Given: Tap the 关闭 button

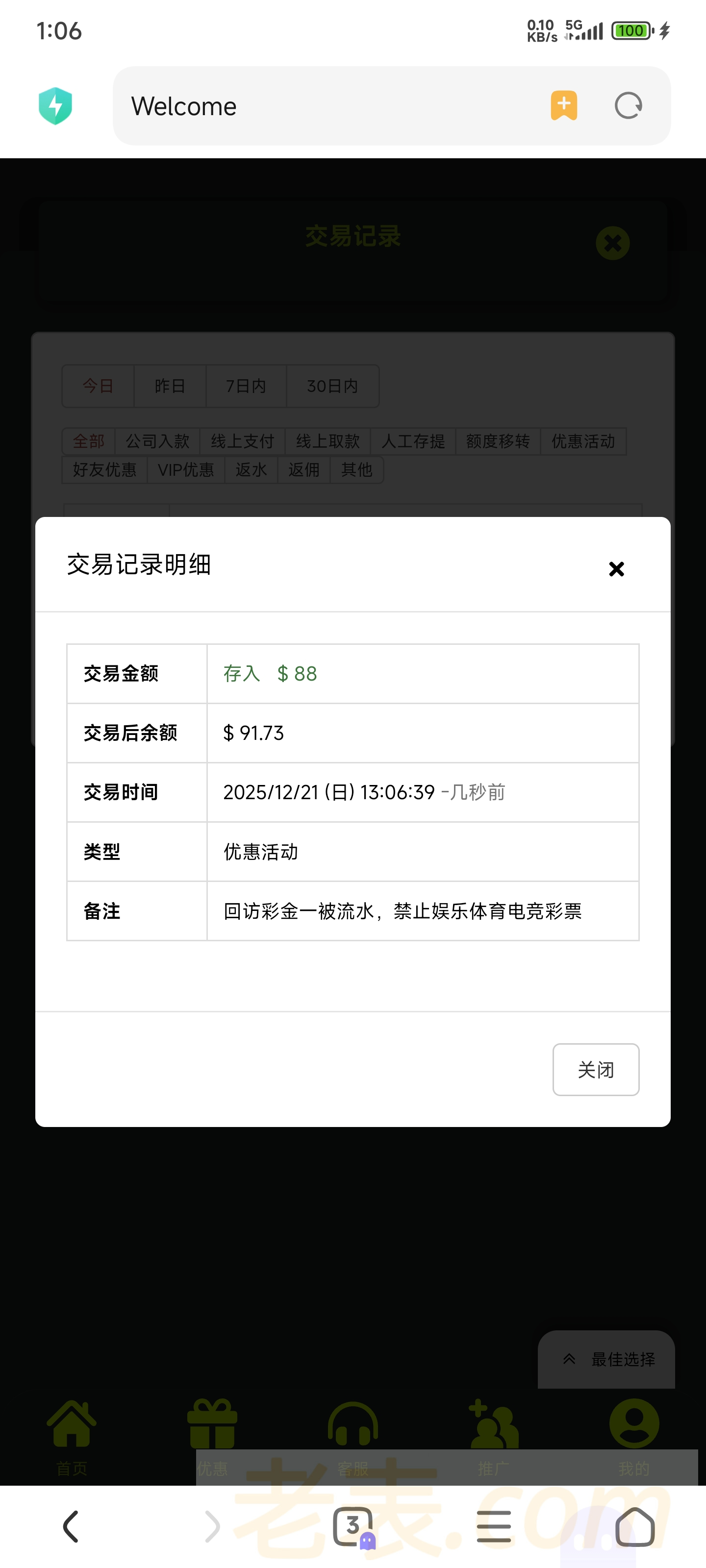Looking at the screenshot, I should (595, 1070).
